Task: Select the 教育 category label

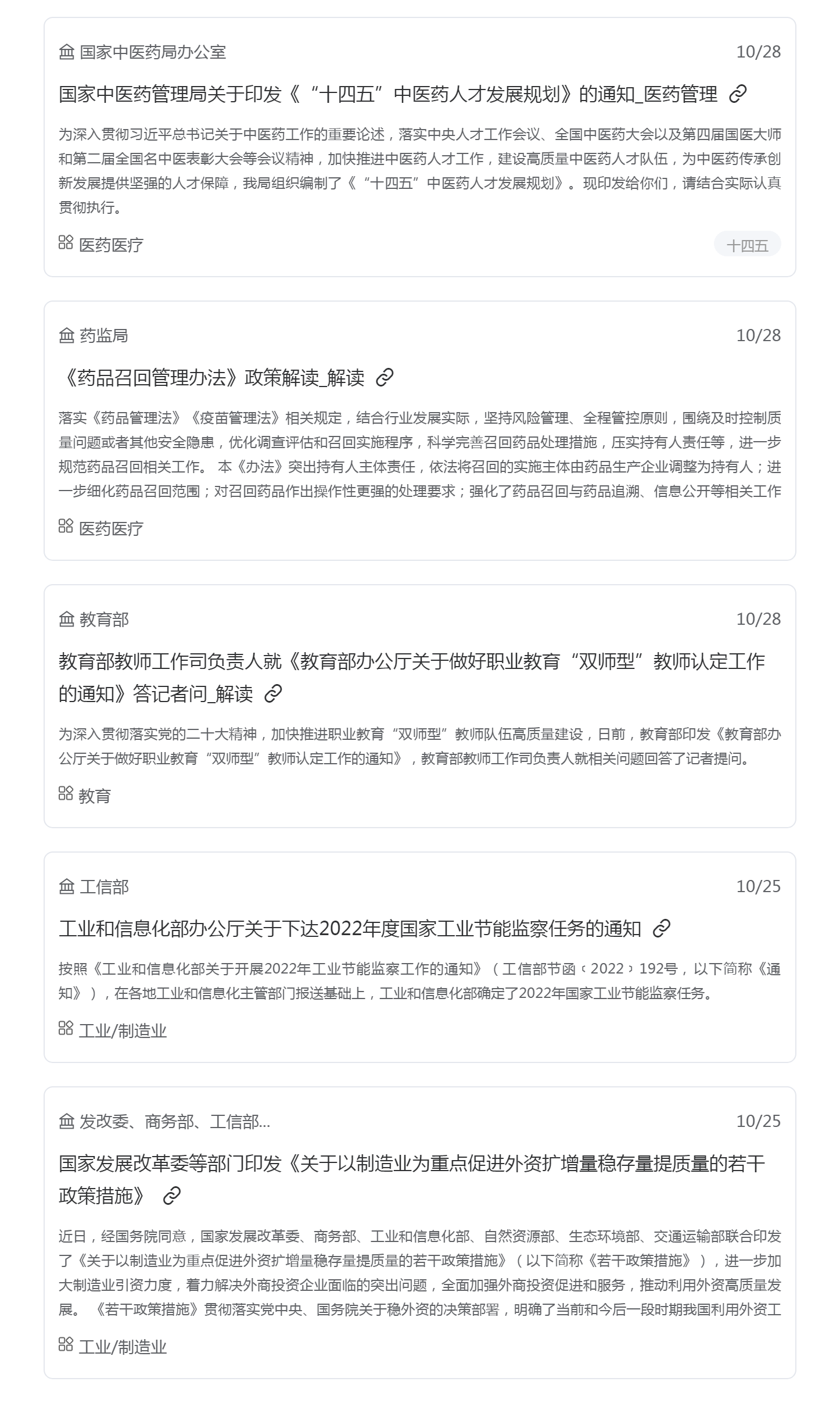Action: (85, 796)
